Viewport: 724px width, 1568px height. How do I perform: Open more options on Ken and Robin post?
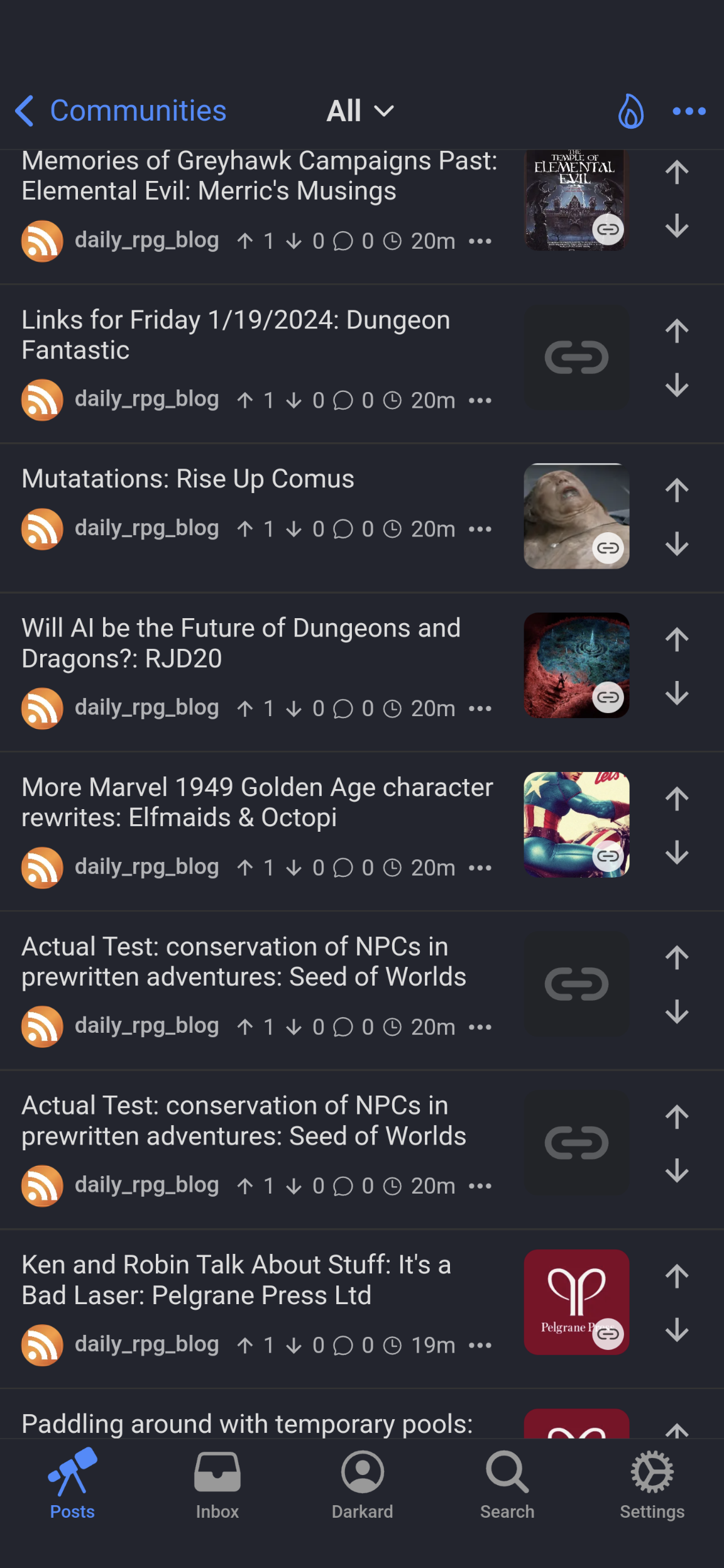pyautogui.click(x=480, y=1345)
